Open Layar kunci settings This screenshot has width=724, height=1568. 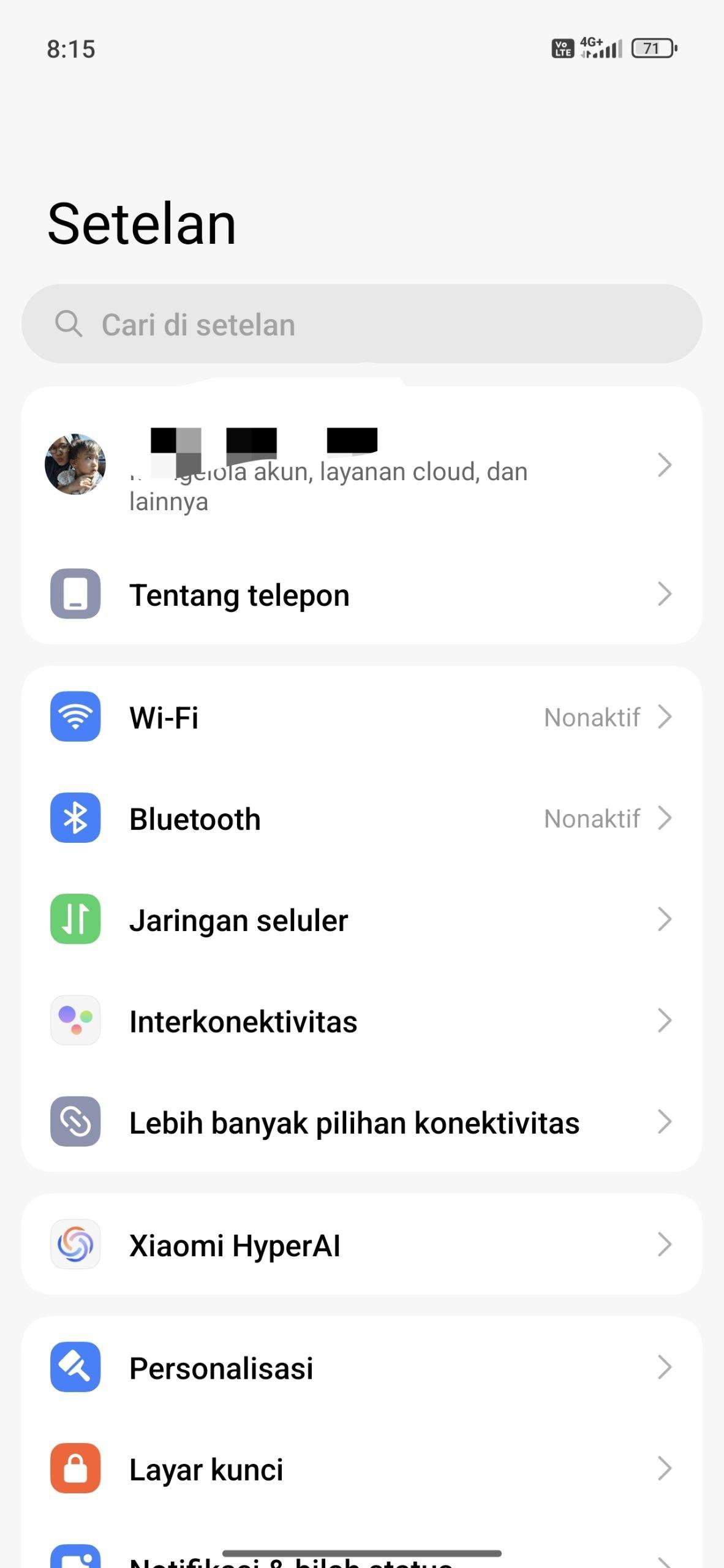(361, 1469)
